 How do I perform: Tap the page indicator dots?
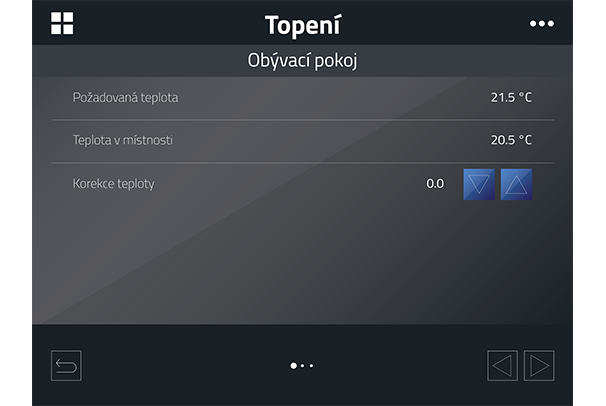302,366
